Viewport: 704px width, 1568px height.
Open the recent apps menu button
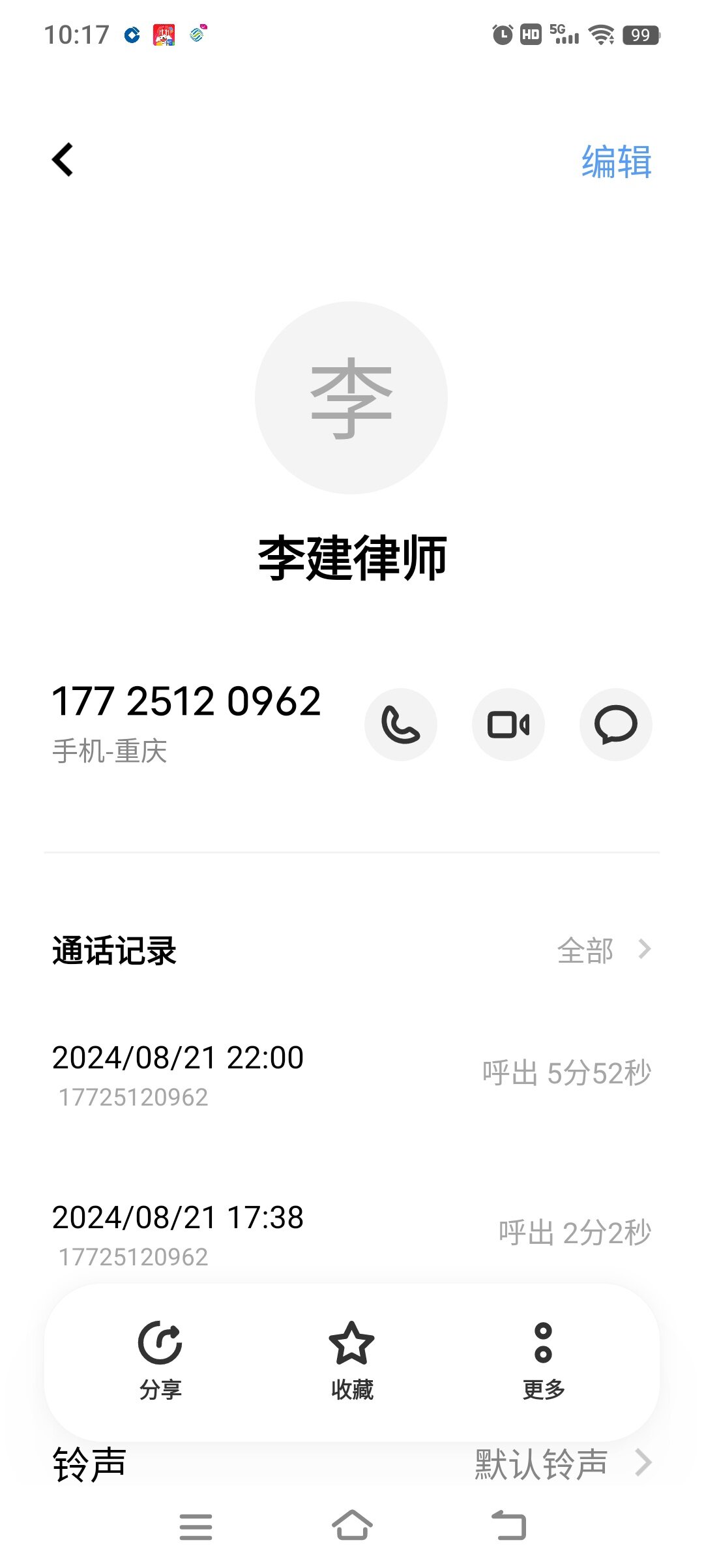[x=196, y=1526]
